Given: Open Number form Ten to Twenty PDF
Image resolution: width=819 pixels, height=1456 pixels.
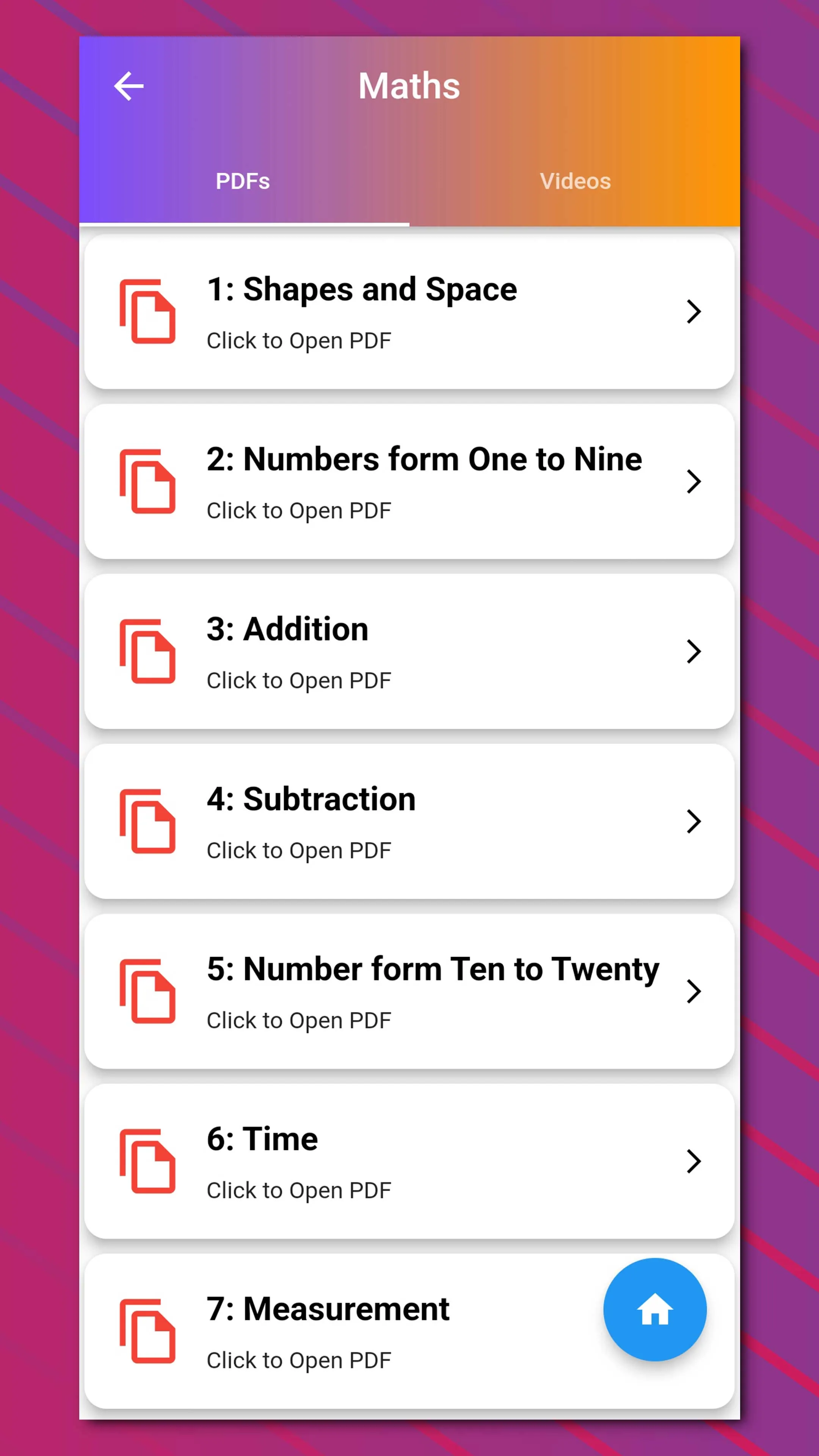Looking at the screenshot, I should pyautogui.click(x=409, y=992).
